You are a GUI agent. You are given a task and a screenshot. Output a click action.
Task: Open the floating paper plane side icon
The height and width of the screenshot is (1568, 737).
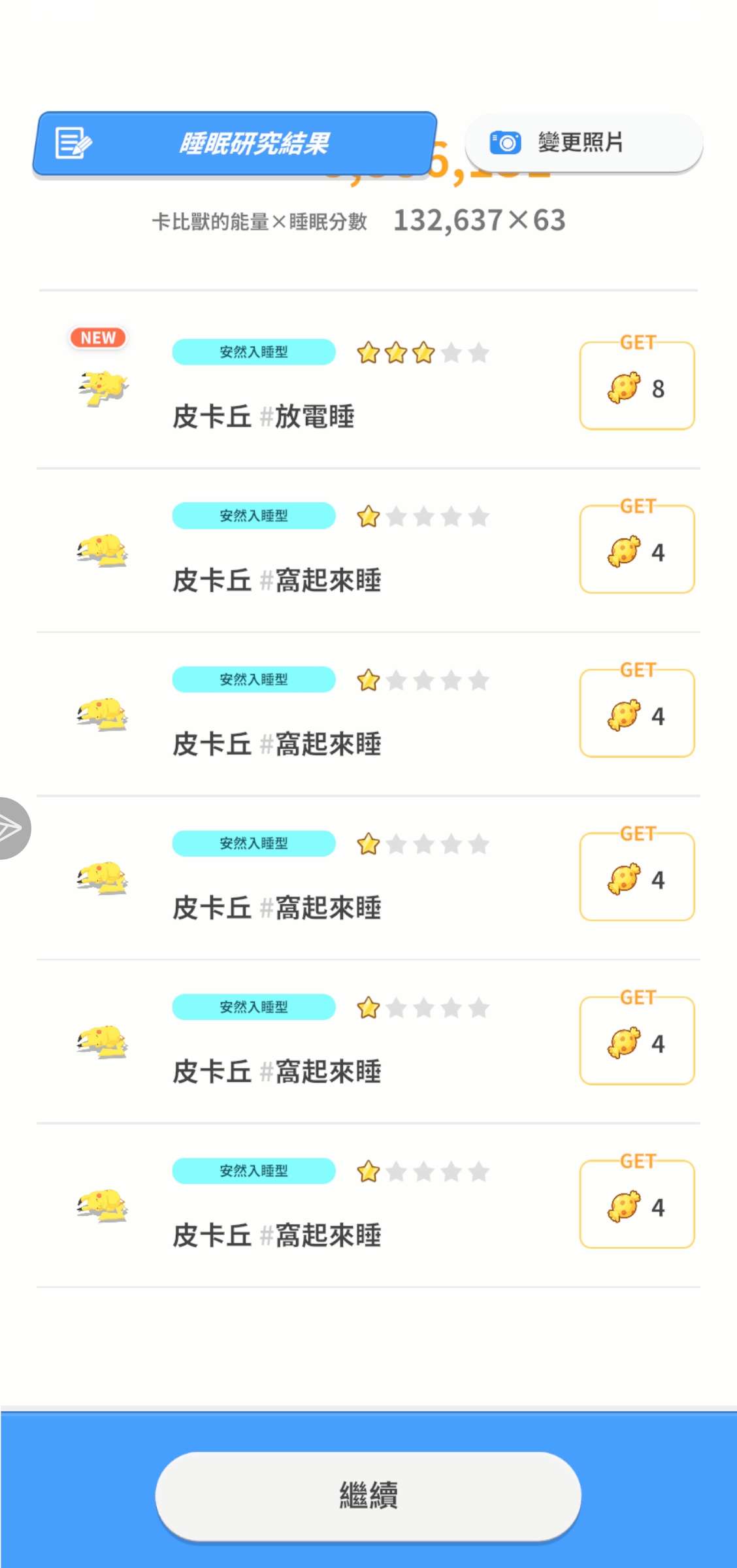(x=12, y=828)
